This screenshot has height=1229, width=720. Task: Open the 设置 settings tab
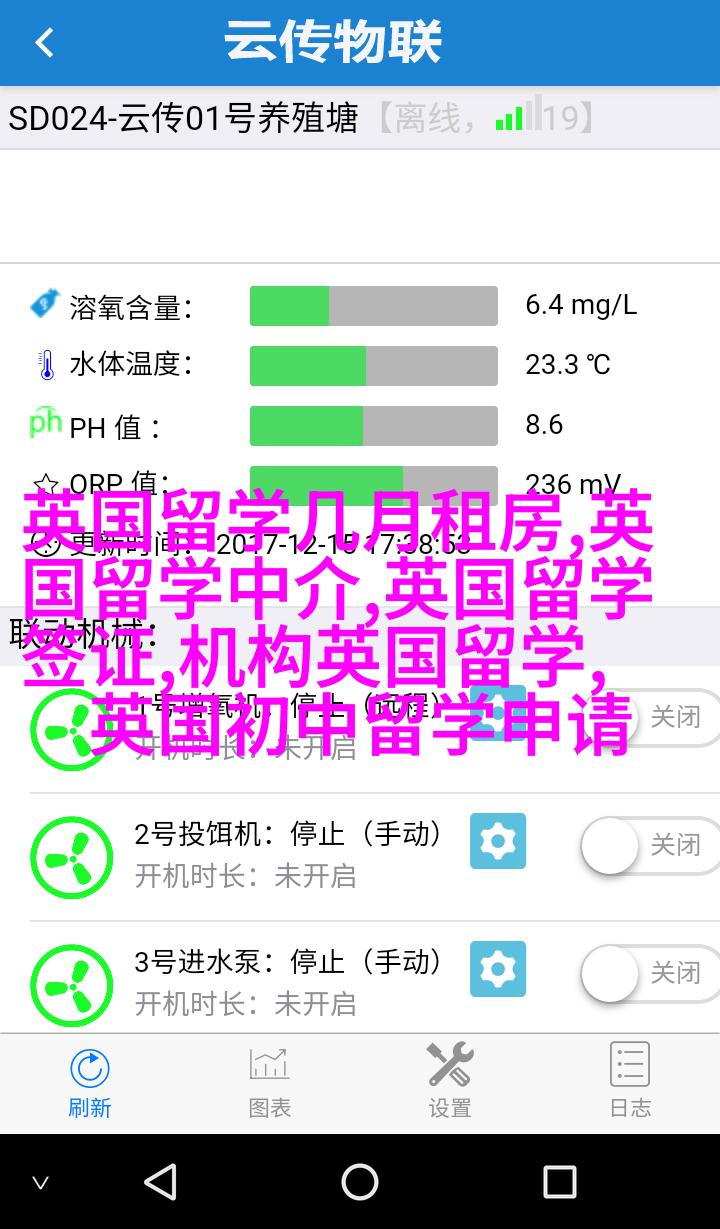point(450,1082)
